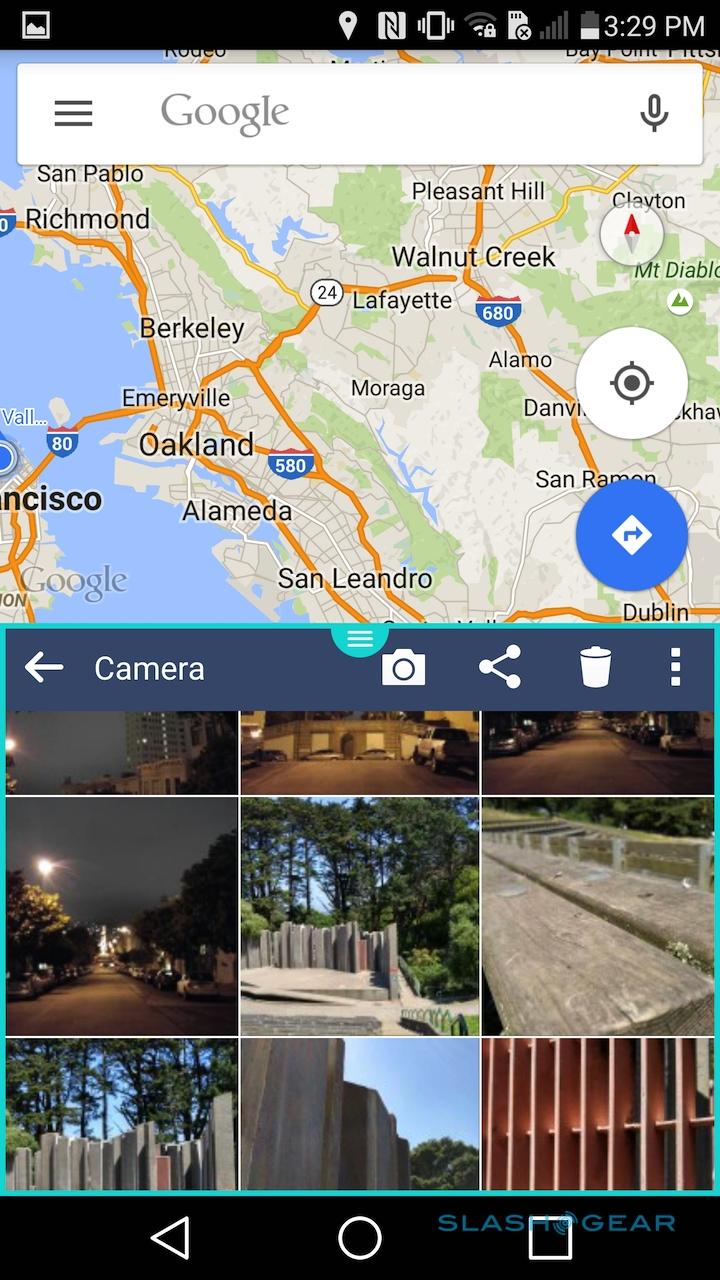720x1280 pixels.
Task: Start voice search with the microphone
Action: coord(654,113)
